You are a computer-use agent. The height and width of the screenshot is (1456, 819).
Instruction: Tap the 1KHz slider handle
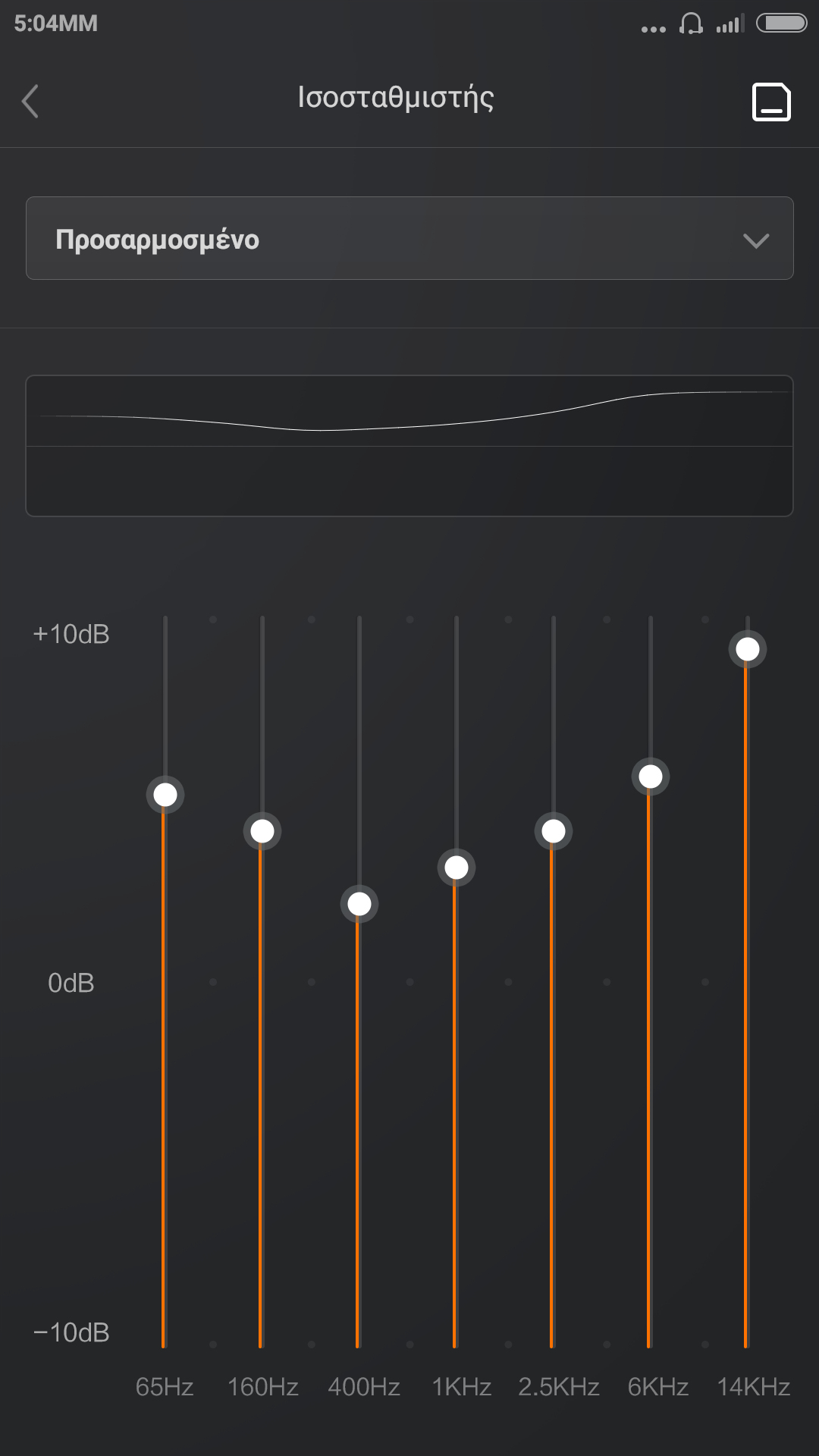tap(457, 868)
